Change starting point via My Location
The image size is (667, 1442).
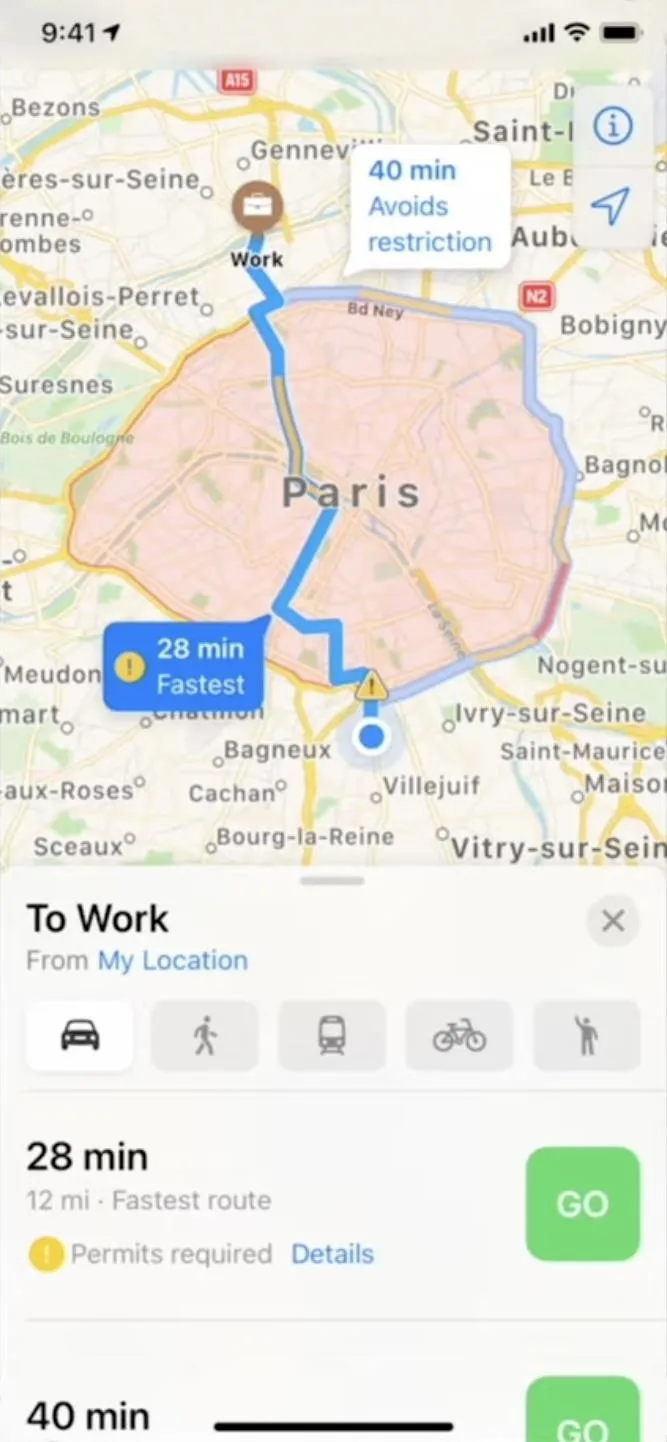[x=172, y=961]
